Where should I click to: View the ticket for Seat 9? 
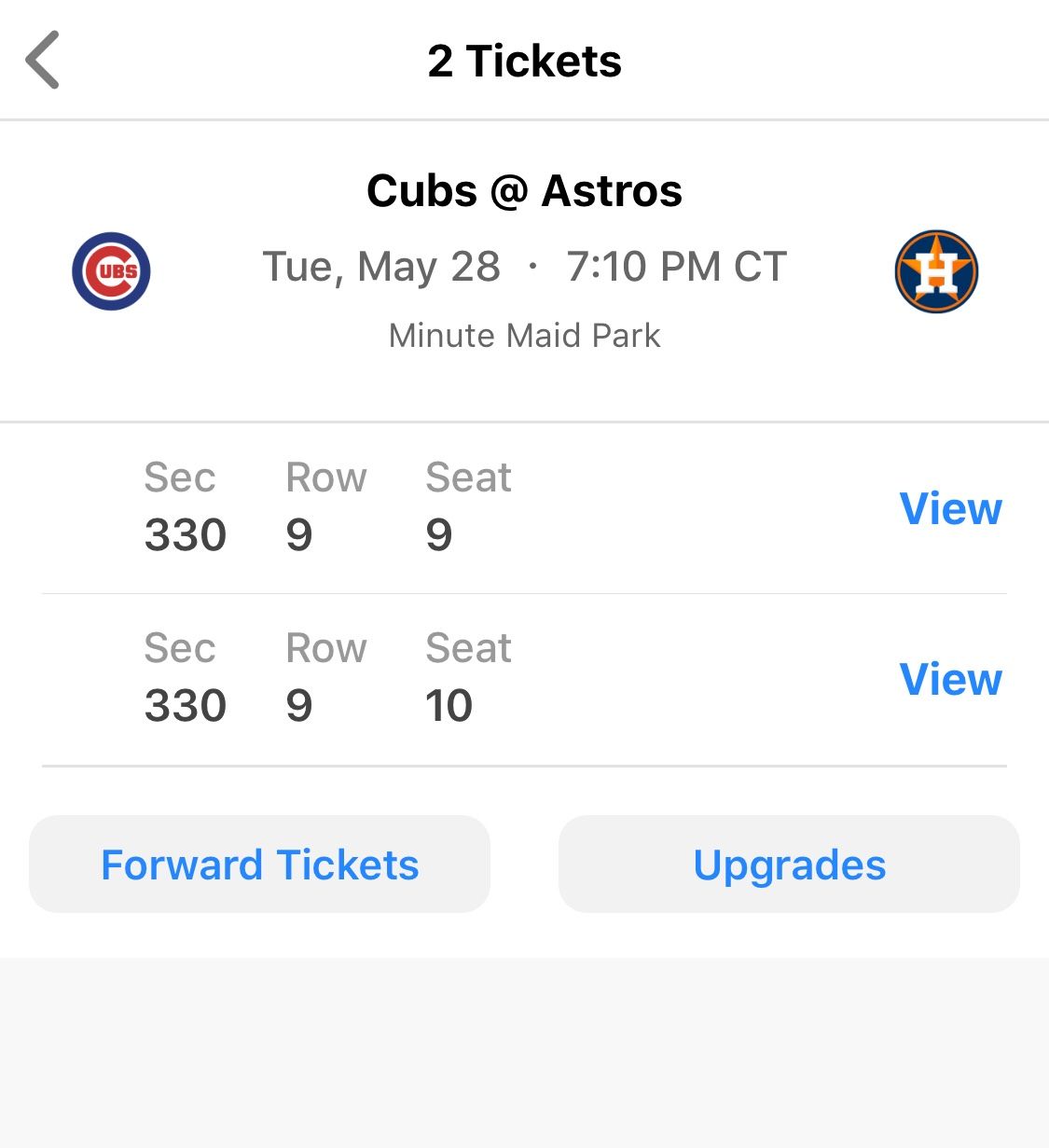[949, 509]
